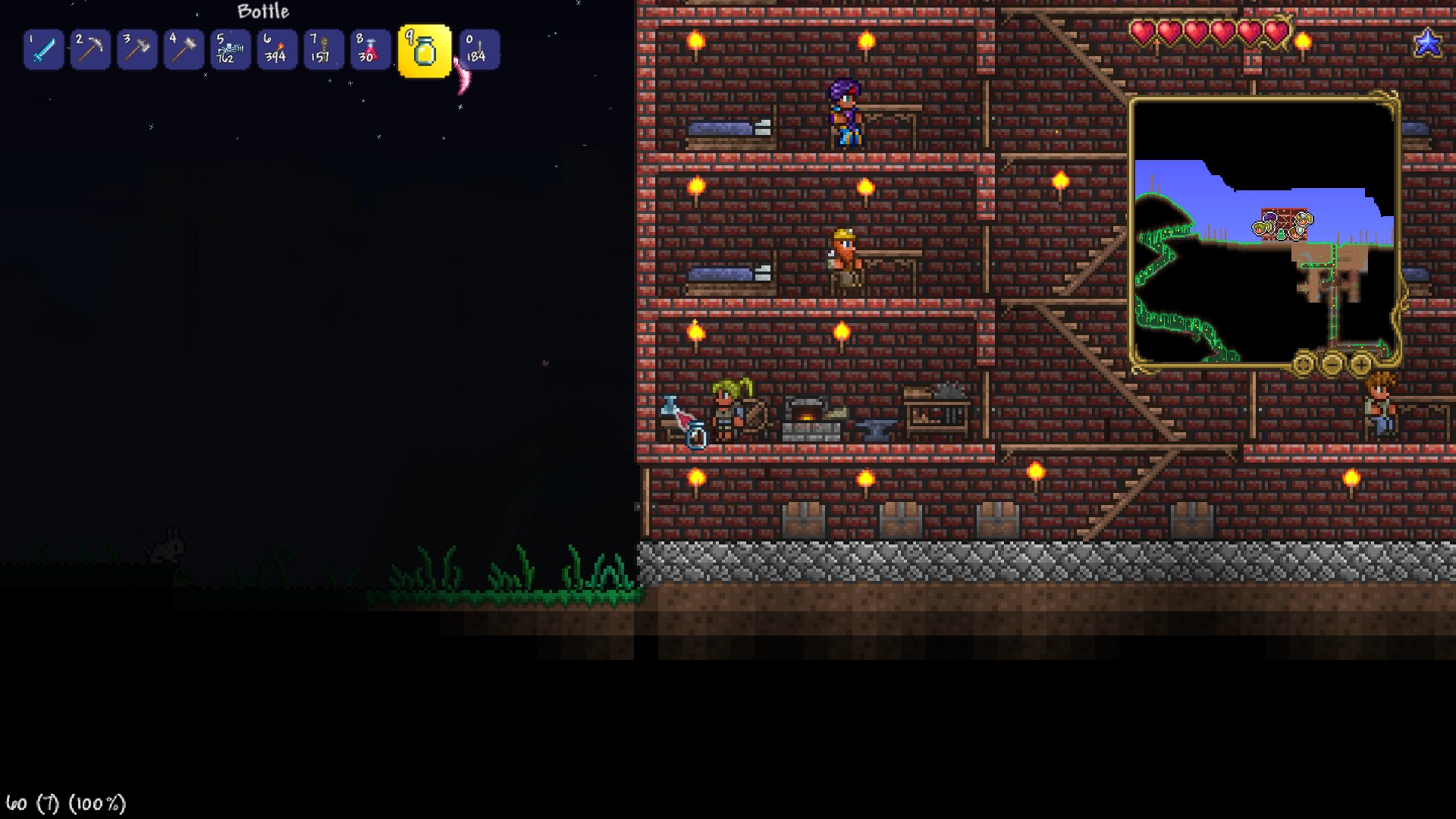Reset the minimap zoom
This screenshot has height=819, width=1456.
[x=1304, y=365]
